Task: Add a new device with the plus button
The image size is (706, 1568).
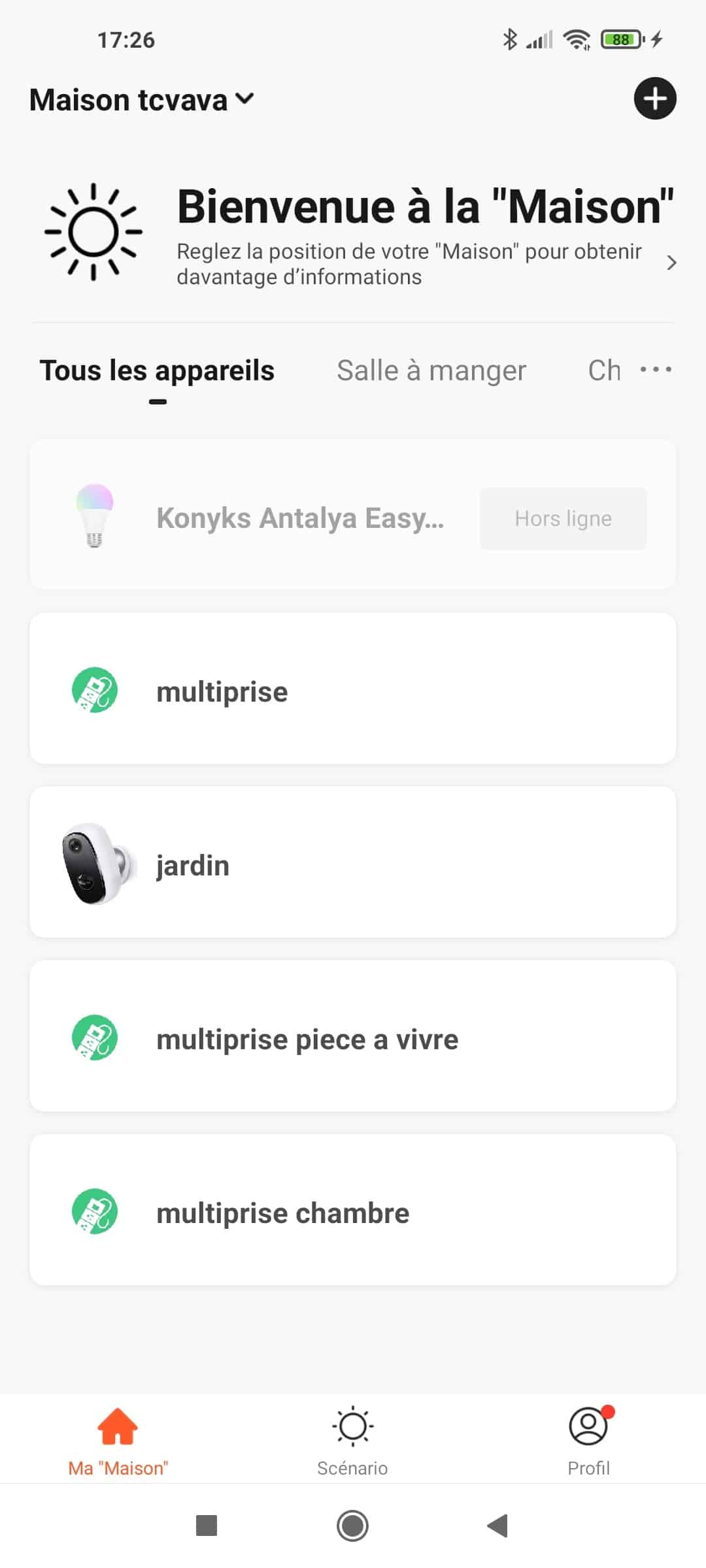Action: 655,99
